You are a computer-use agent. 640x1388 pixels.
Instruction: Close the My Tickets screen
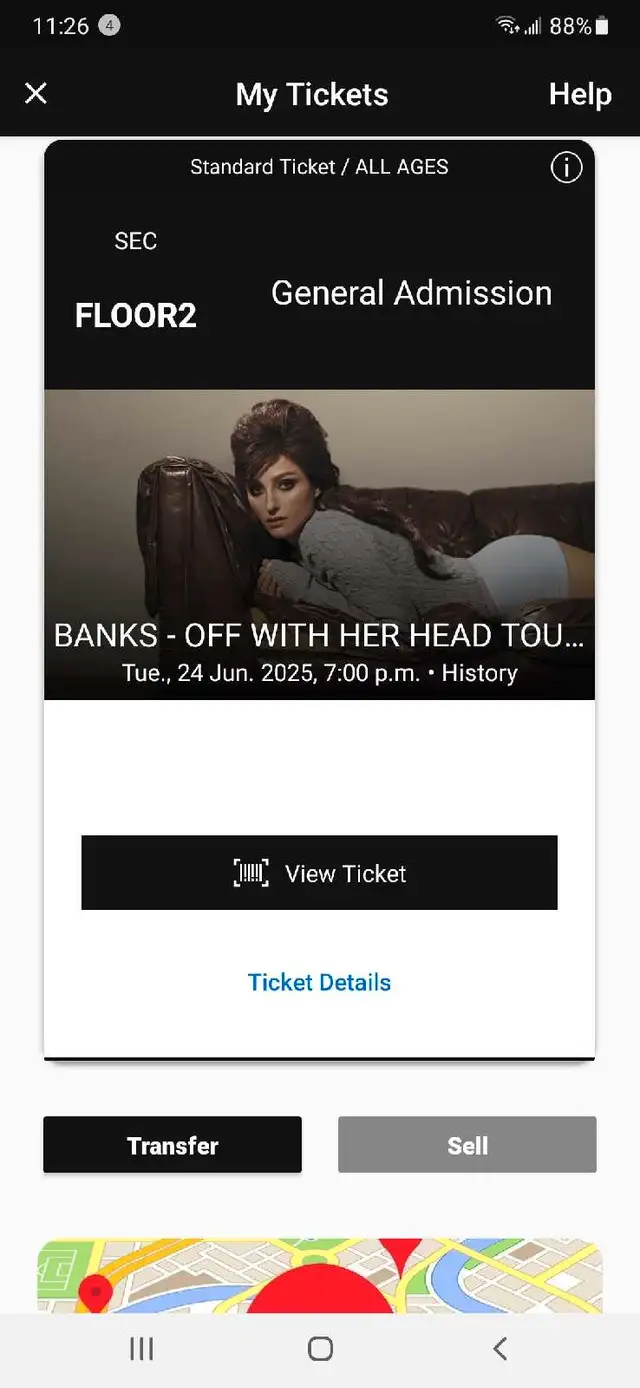click(36, 94)
